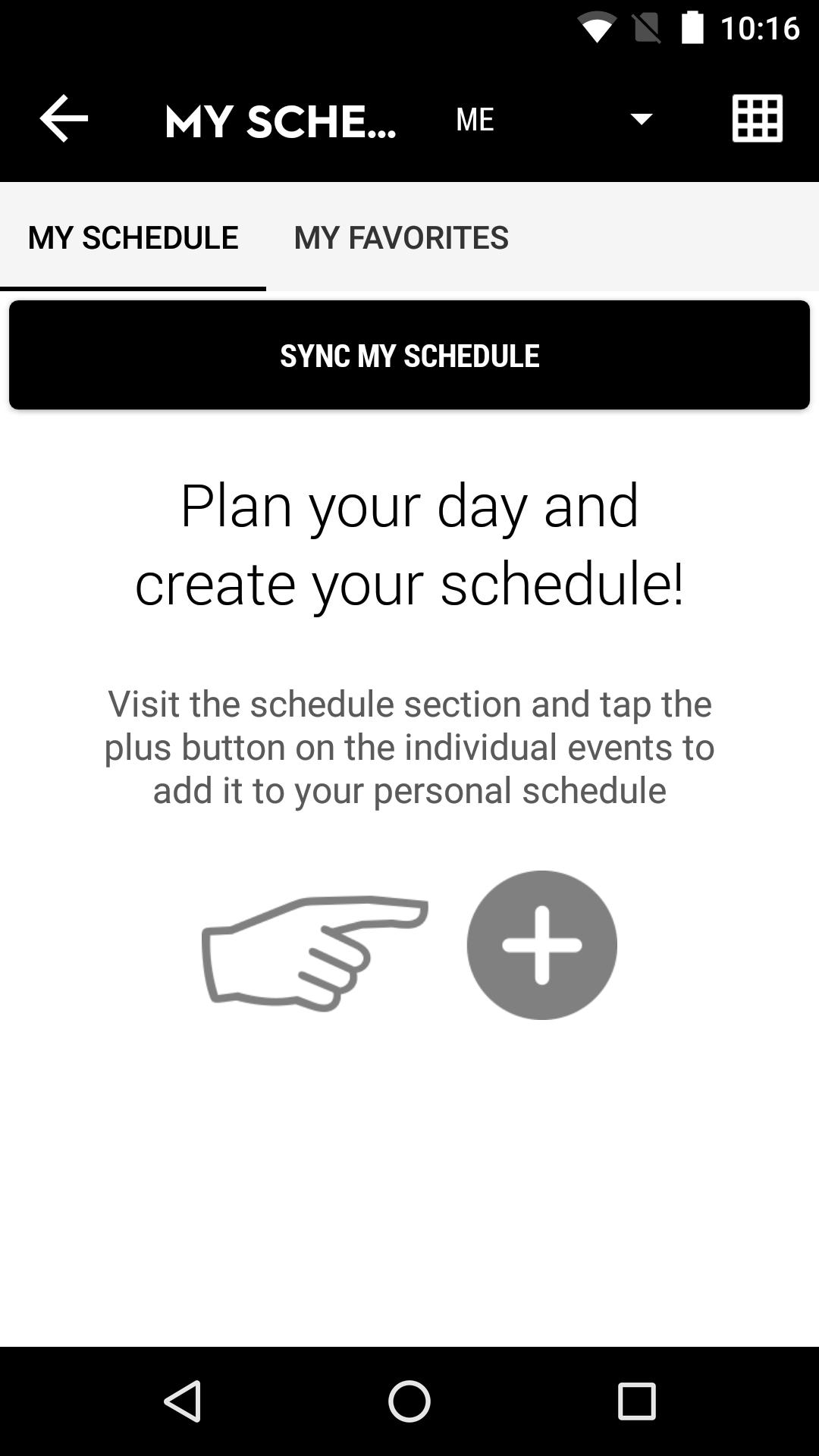Switch to the My Favorites tab
Viewport: 819px width, 1456px height.
point(401,237)
